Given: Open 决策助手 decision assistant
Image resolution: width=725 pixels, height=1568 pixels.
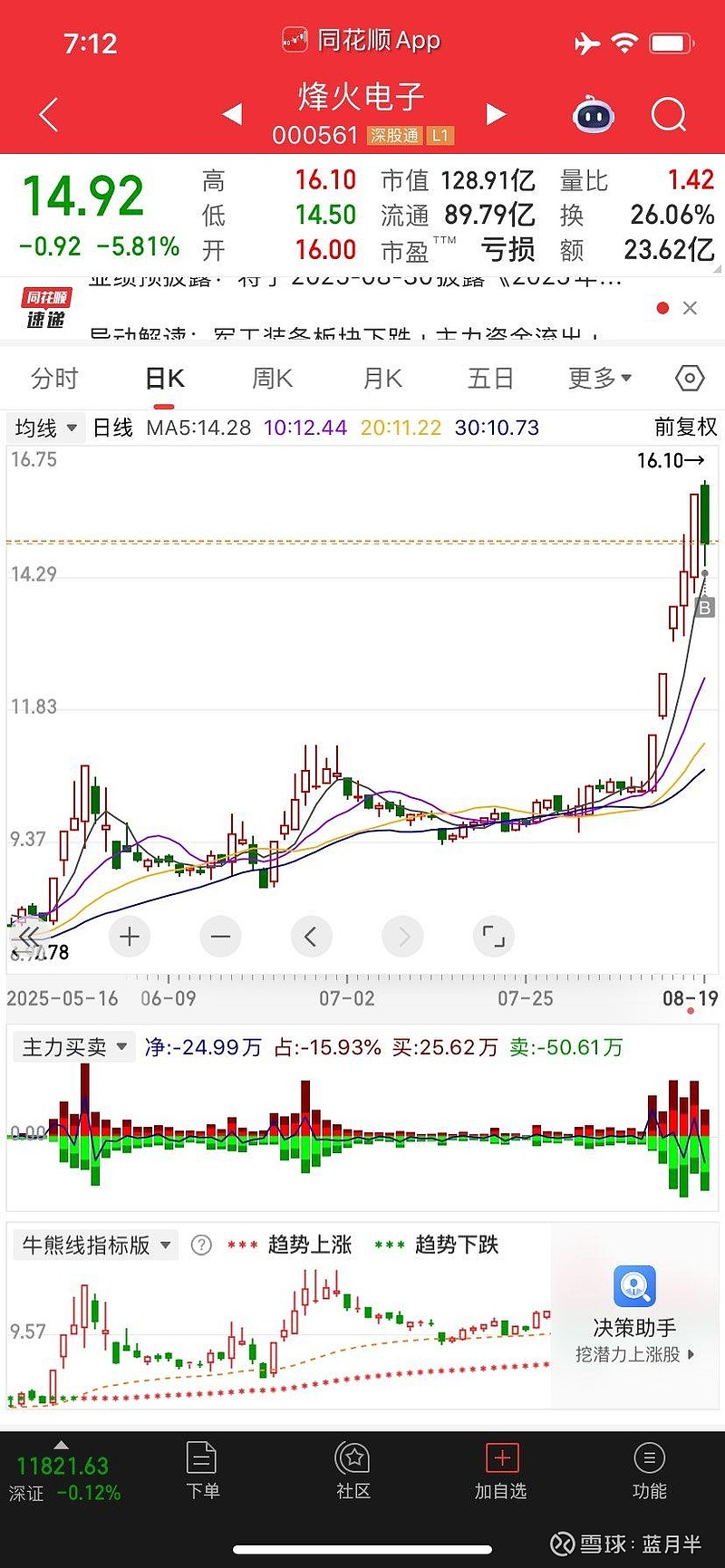Looking at the screenshot, I should pyautogui.click(x=634, y=1312).
